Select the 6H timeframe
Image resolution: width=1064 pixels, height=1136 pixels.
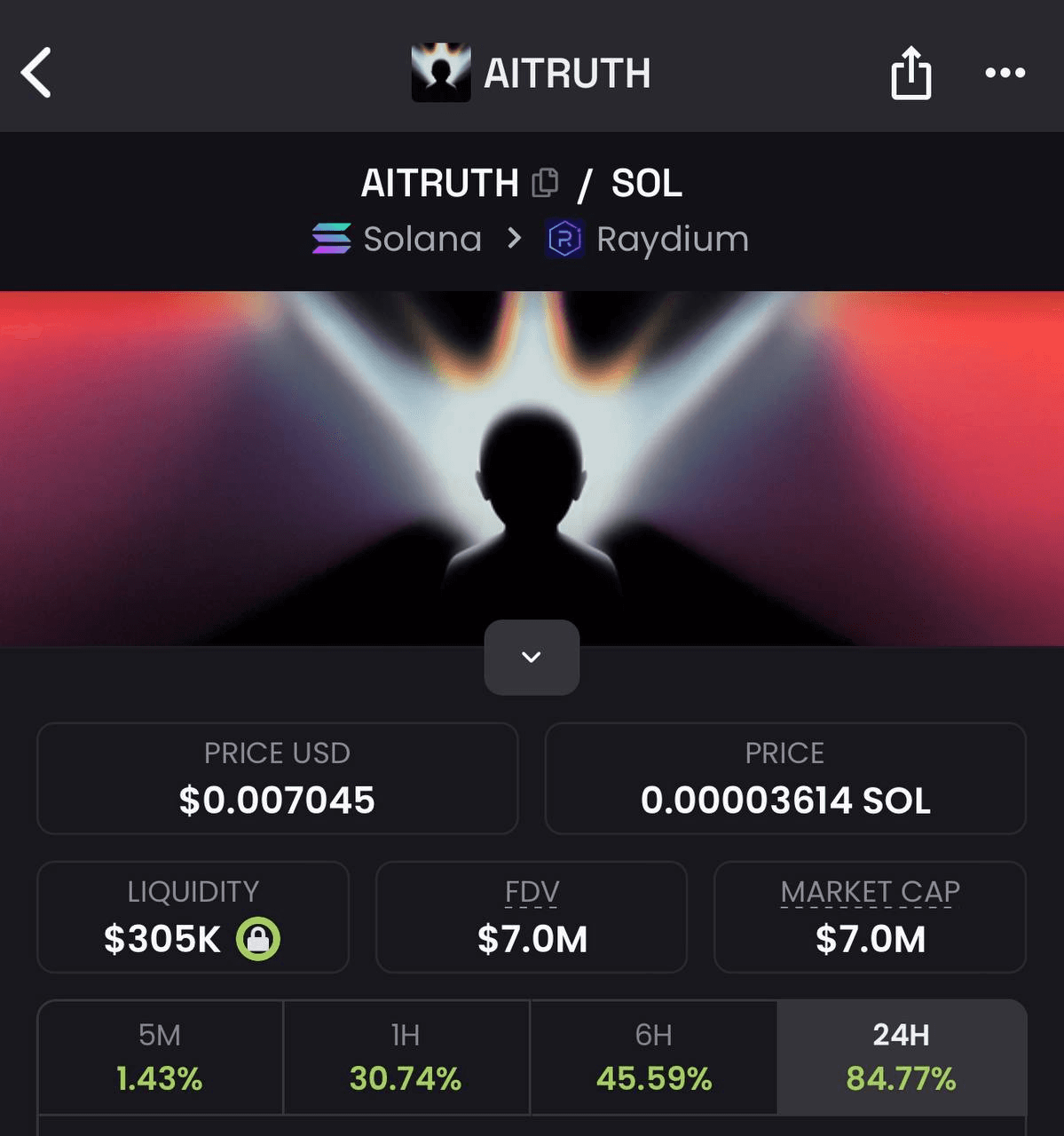click(x=653, y=1056)
